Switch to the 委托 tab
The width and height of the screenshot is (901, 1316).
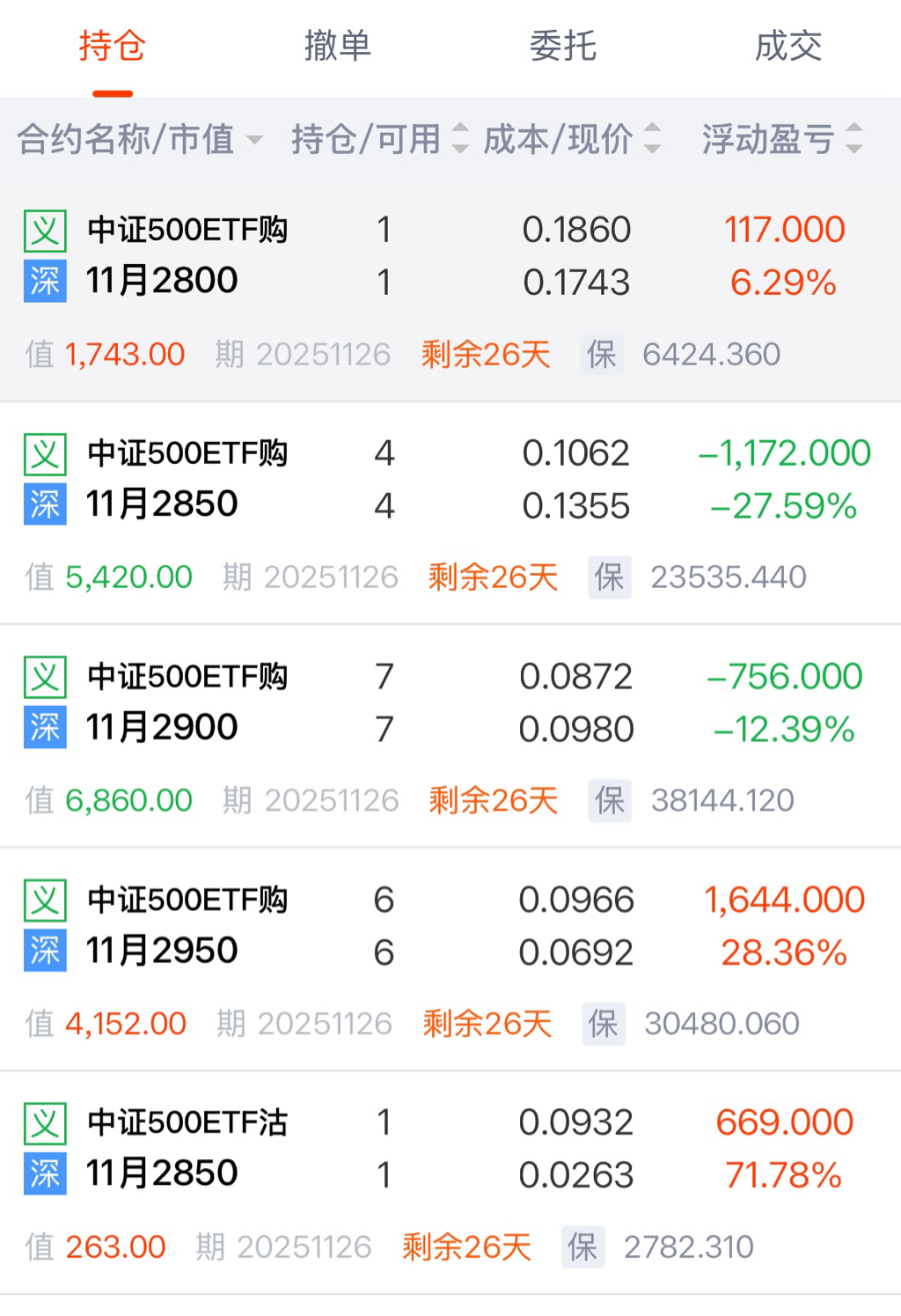click(562, 46)
